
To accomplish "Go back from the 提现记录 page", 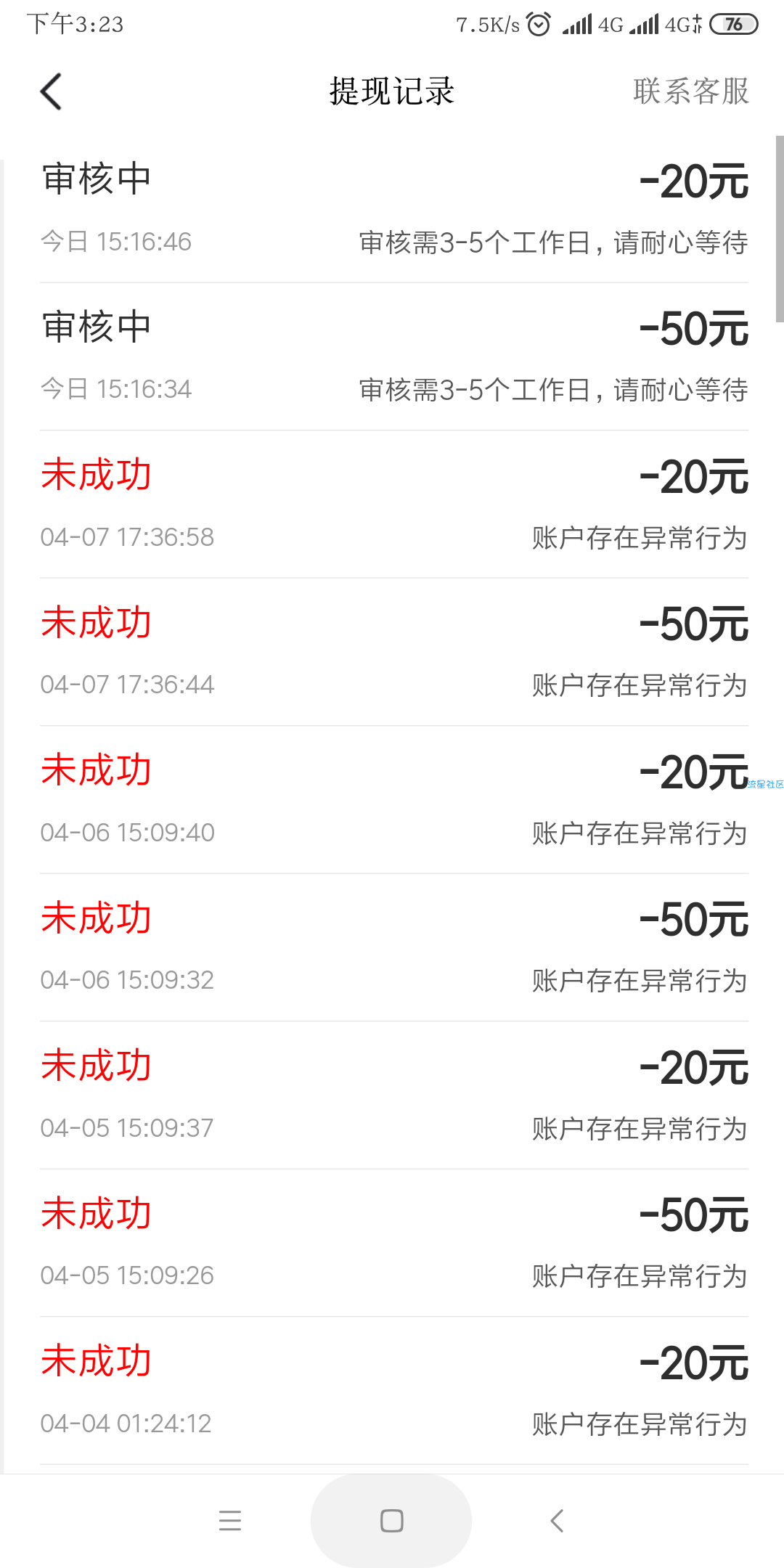I will (x=51, y=91).
